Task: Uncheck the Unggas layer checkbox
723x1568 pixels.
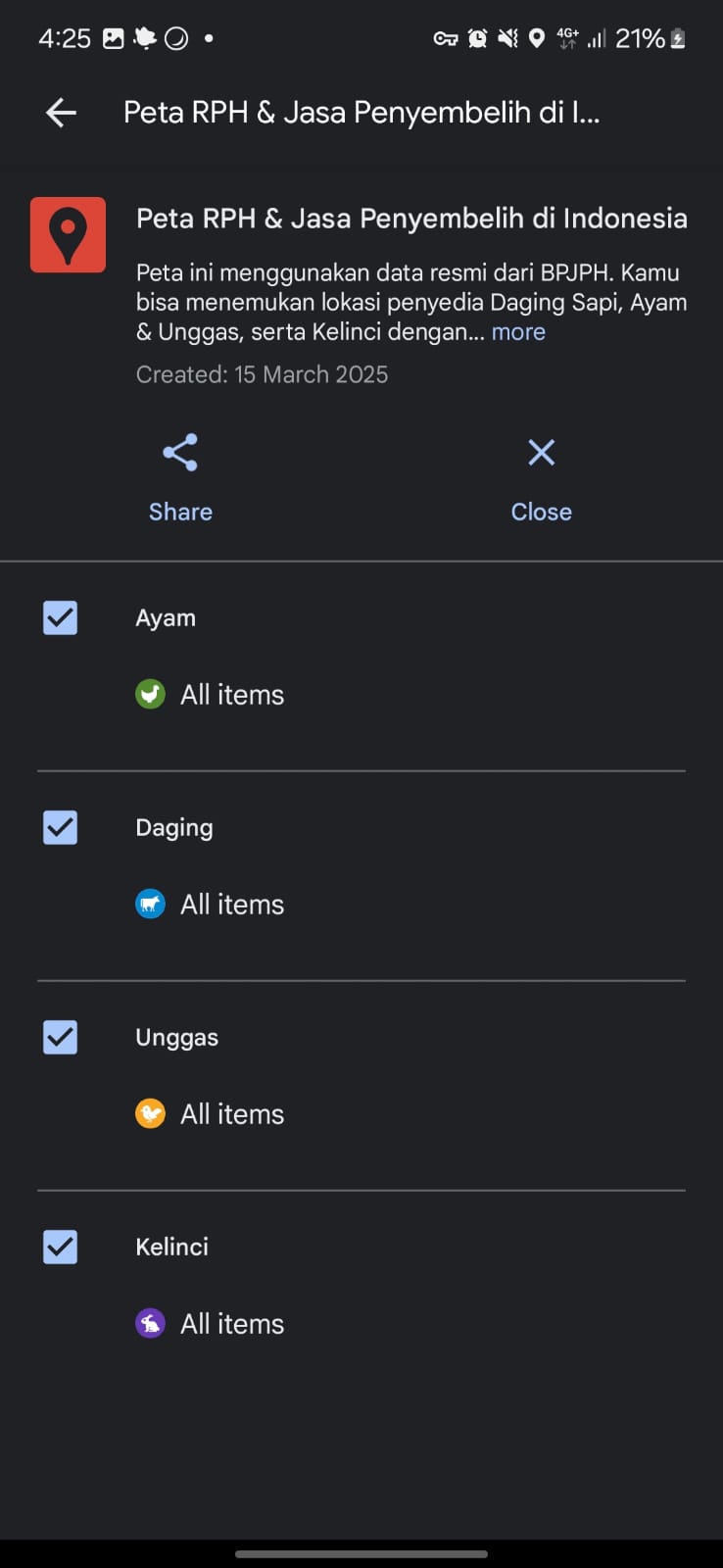Action: (x=61, y=1037)
